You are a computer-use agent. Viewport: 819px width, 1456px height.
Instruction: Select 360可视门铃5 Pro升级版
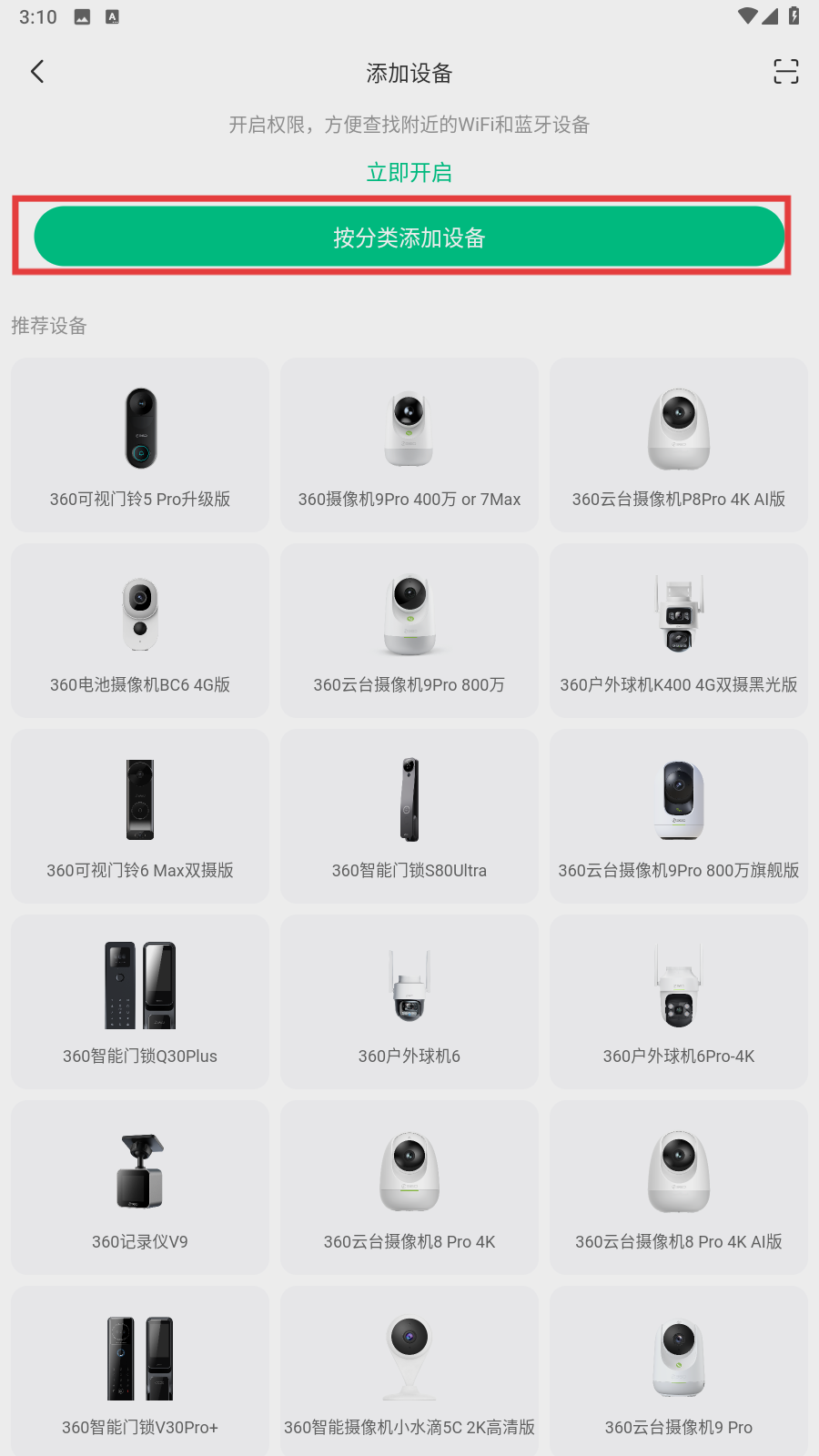click(x=140, y=445)
